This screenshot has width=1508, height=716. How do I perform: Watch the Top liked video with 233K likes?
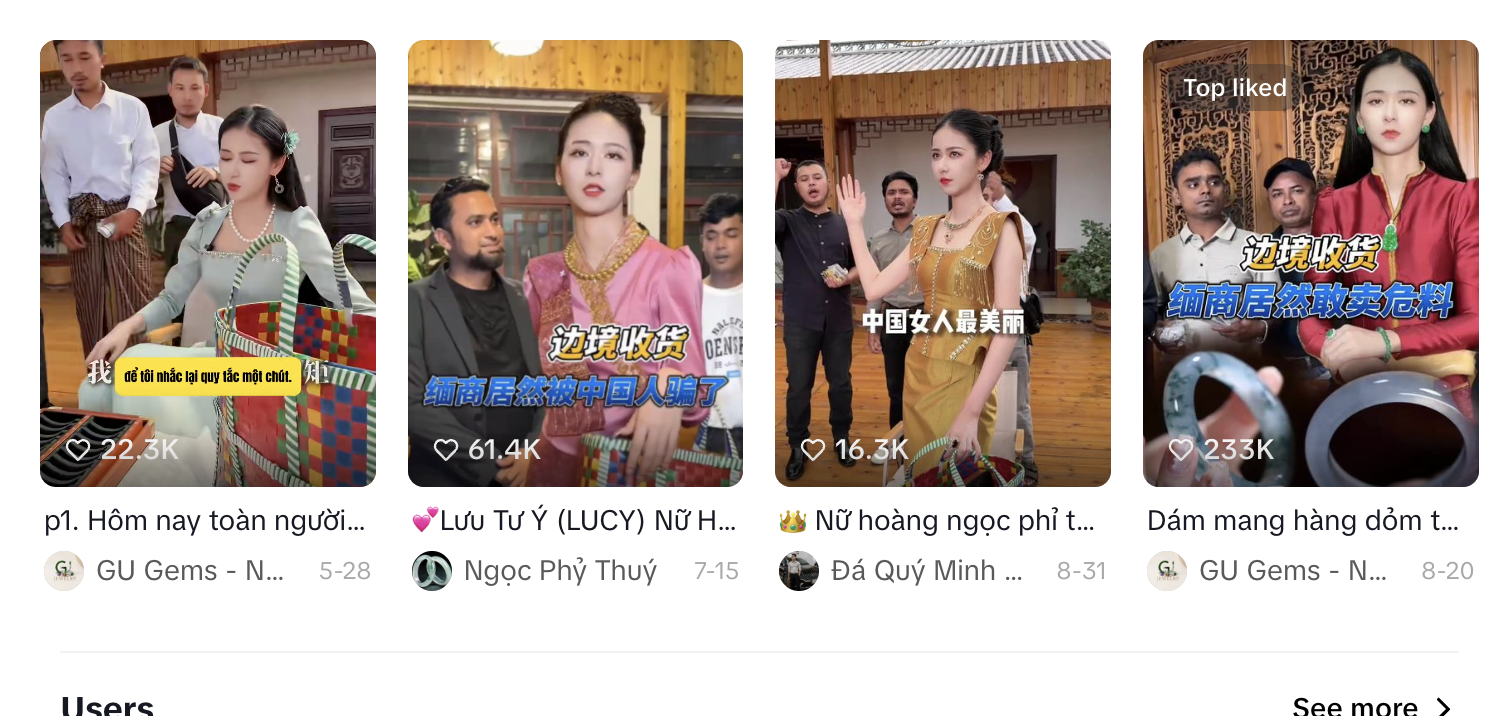point(1311,263)
